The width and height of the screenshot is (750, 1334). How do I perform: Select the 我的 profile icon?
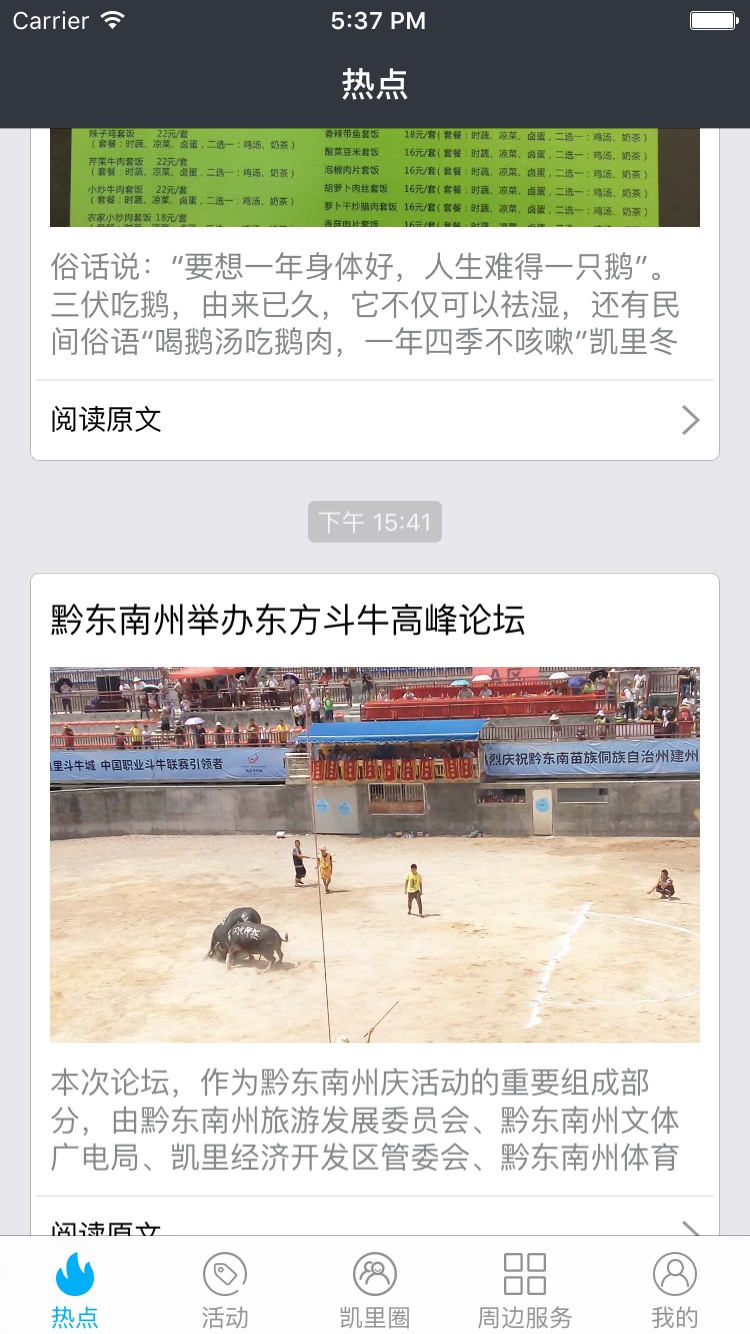(674, 1272)
